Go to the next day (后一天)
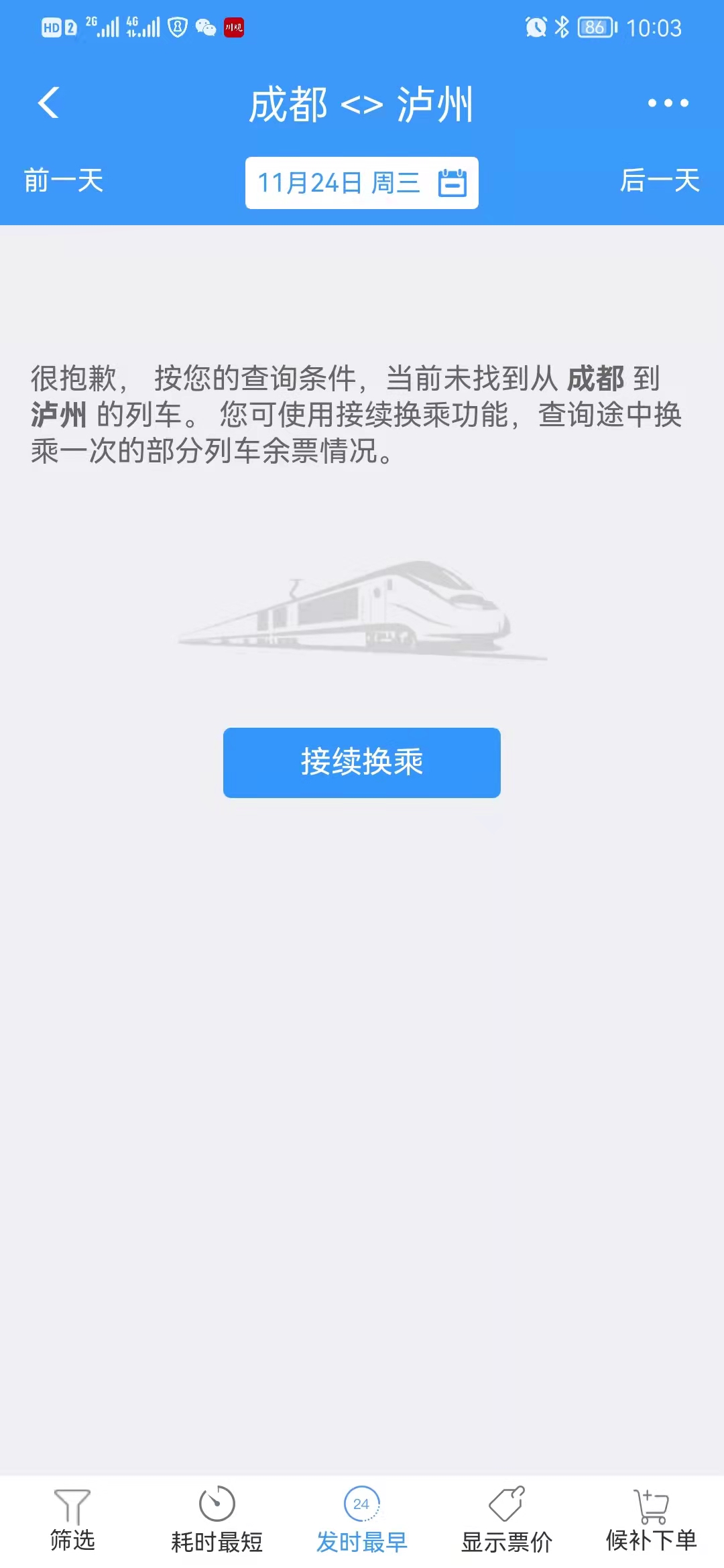The width and height of the screenshot is (724, 1568). click(x=660, y=181)
